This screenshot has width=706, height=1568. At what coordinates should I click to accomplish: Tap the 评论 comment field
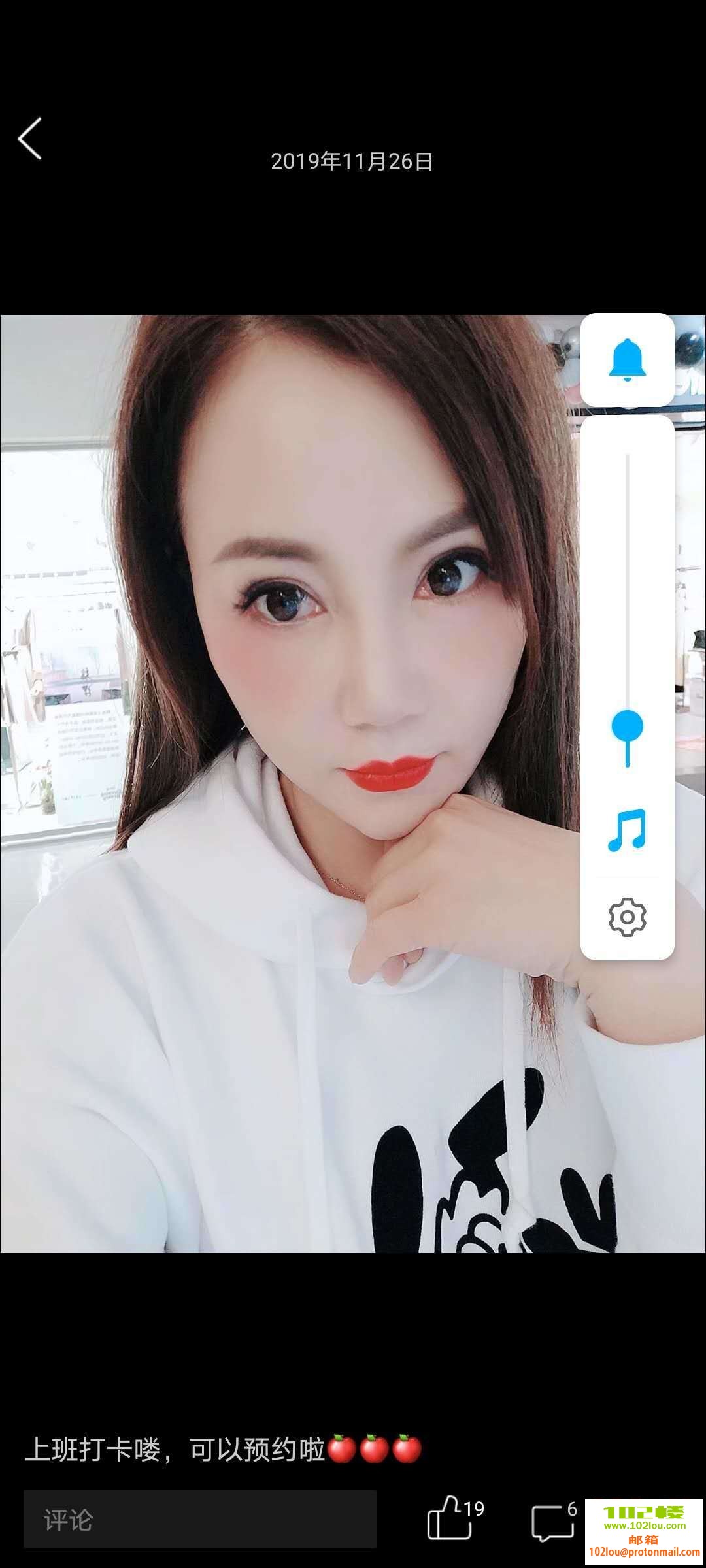[x=199, y=1519]
